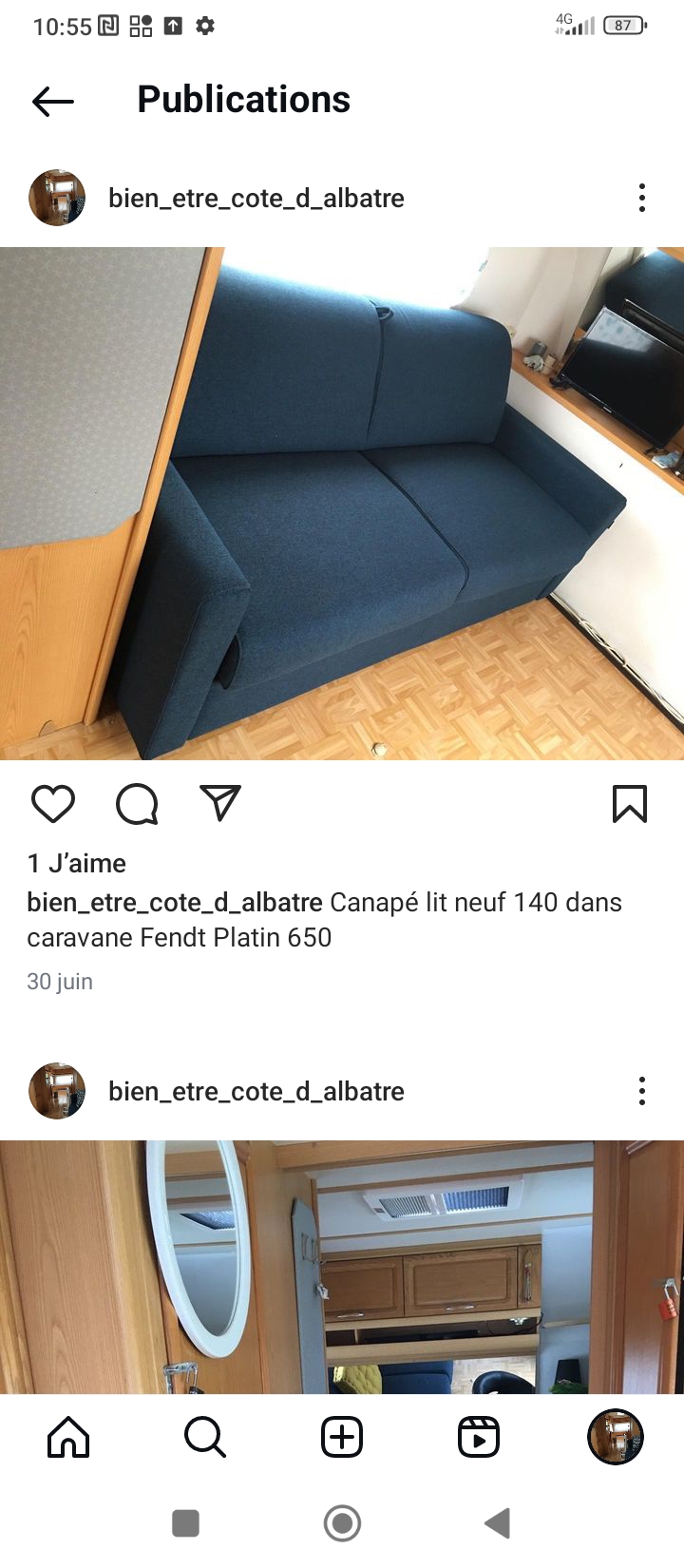Share the sofa post via send icon
684x1568 pixels.
[x=220, y=803]
